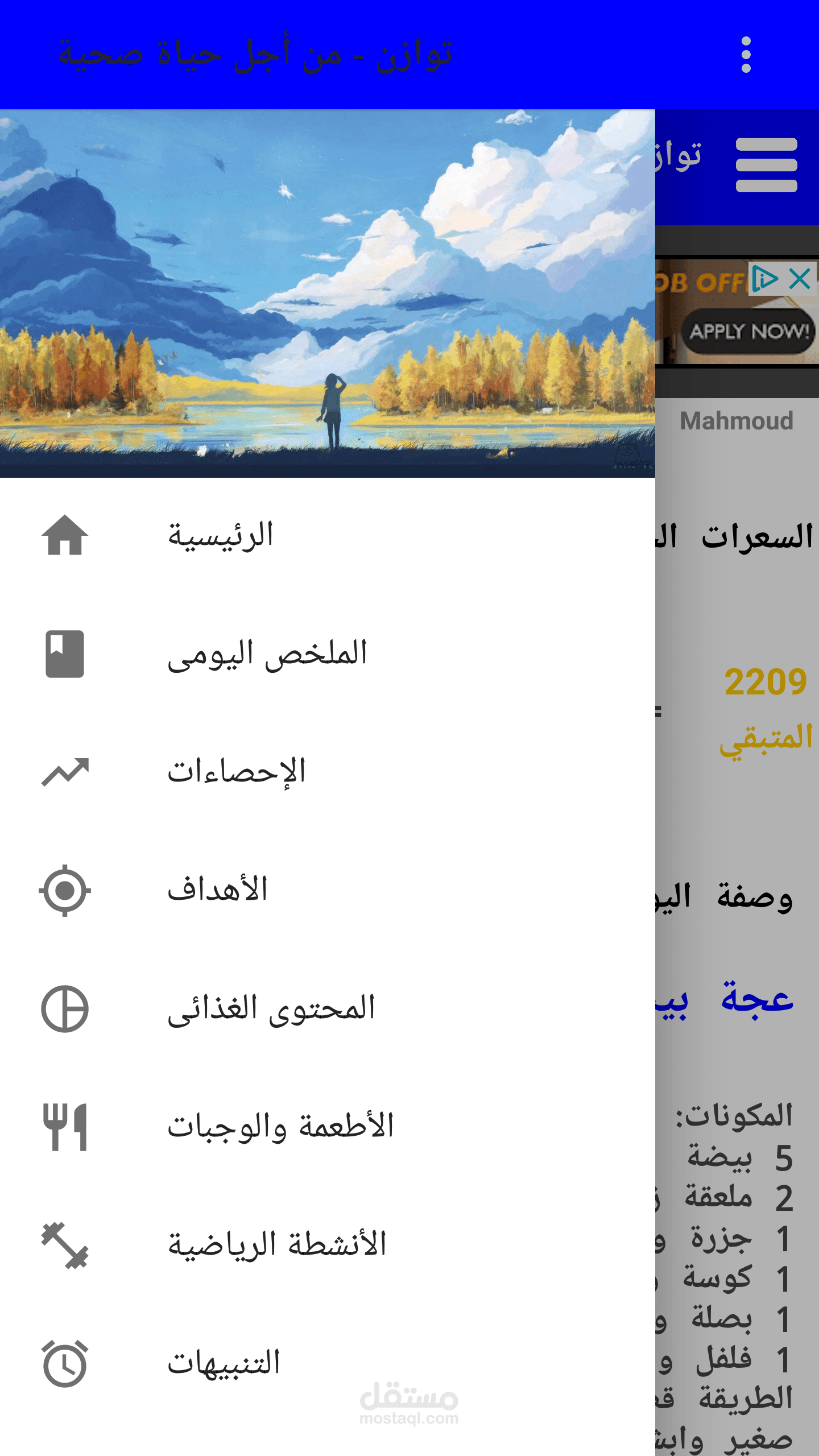Close the ad banner with X

click(x=800, y=279)
